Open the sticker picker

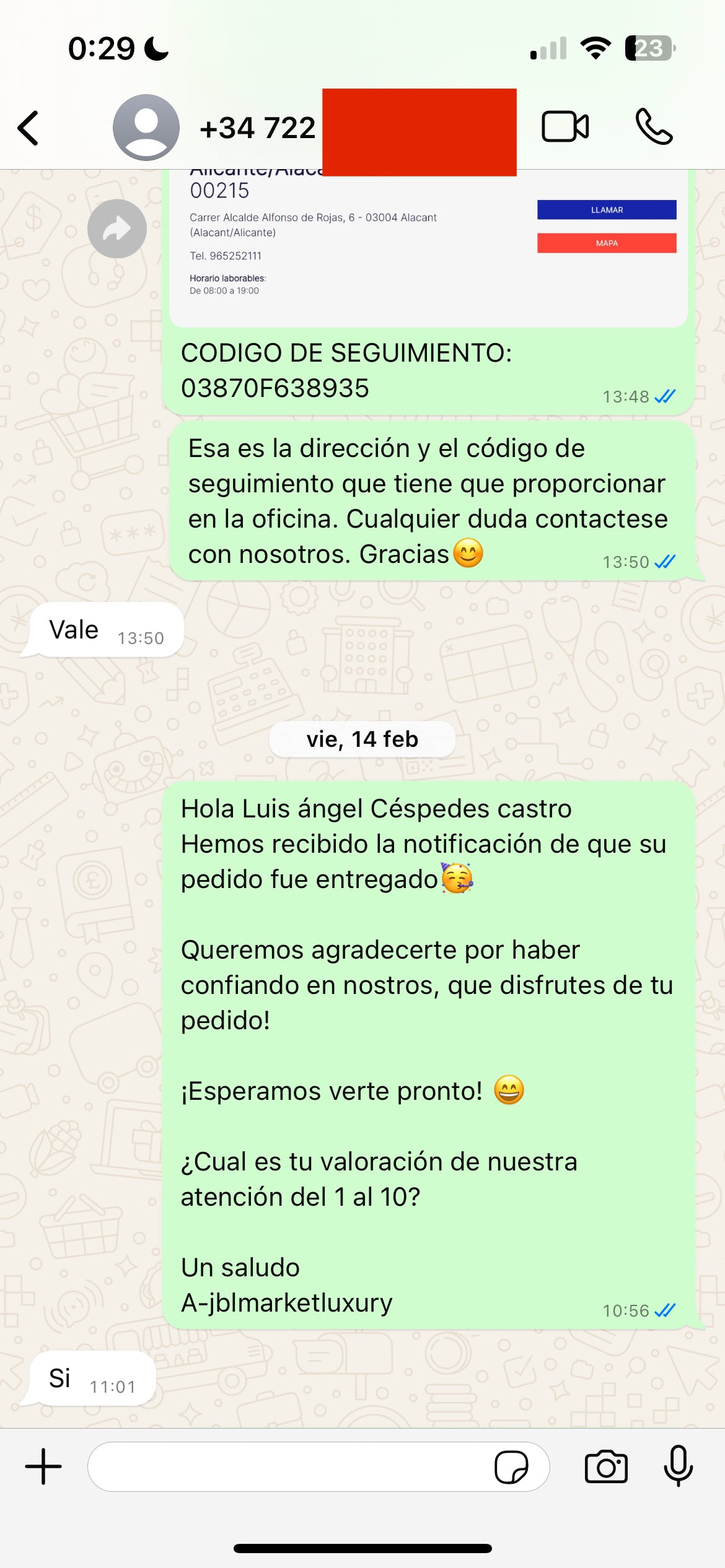511,1467
